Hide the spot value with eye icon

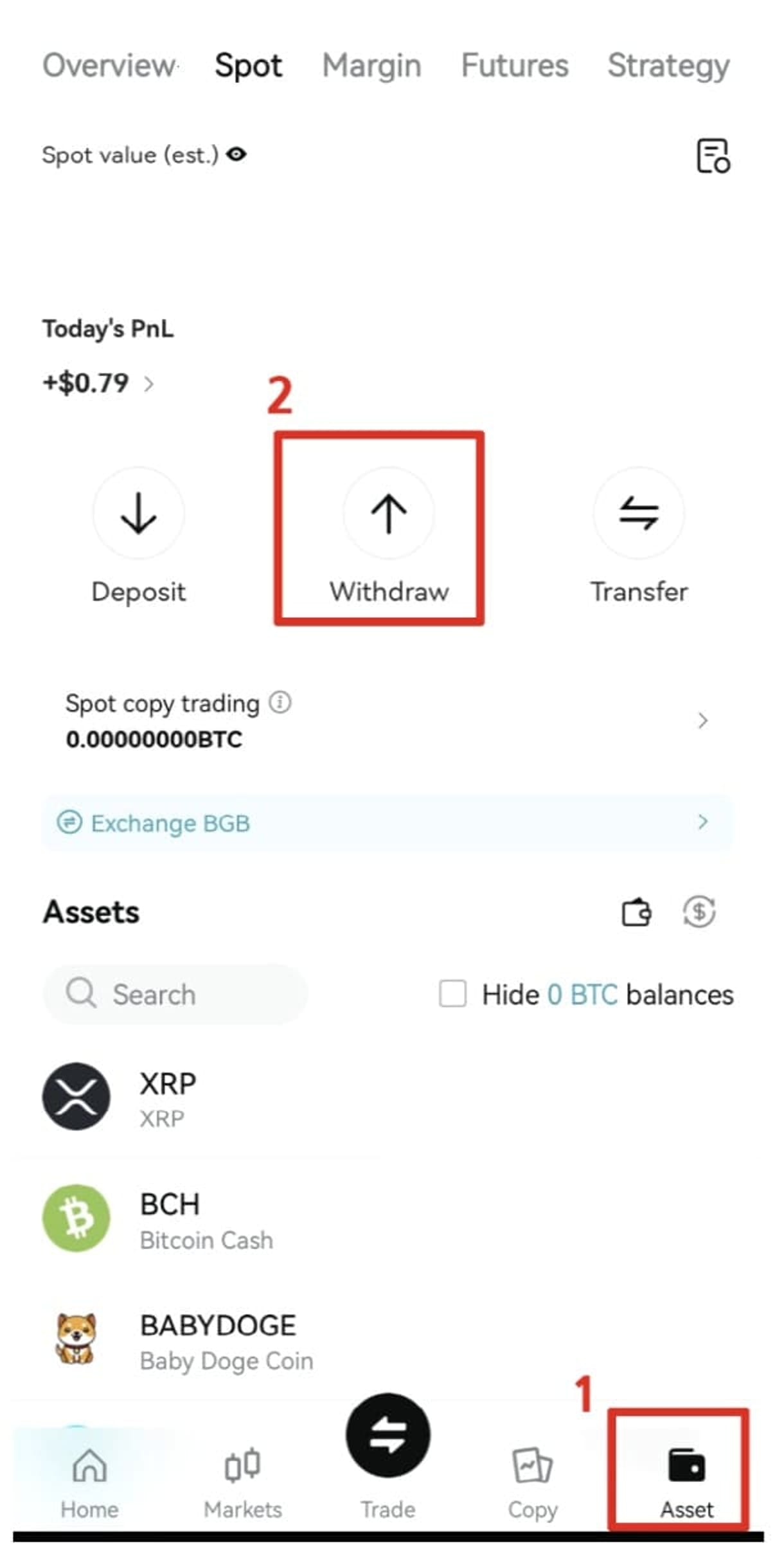click(236, 154)
